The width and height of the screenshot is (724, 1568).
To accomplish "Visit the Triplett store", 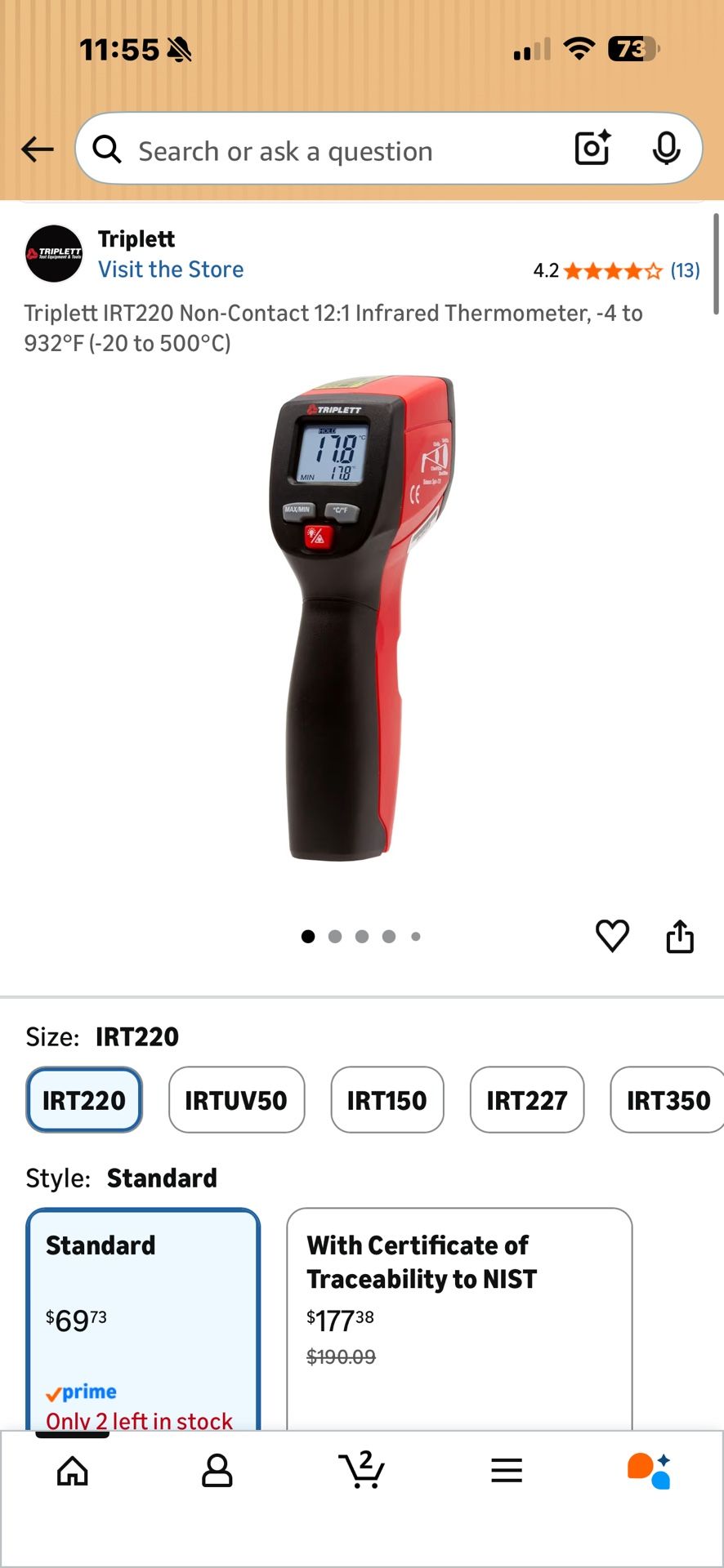I will (x=171, y=269).
